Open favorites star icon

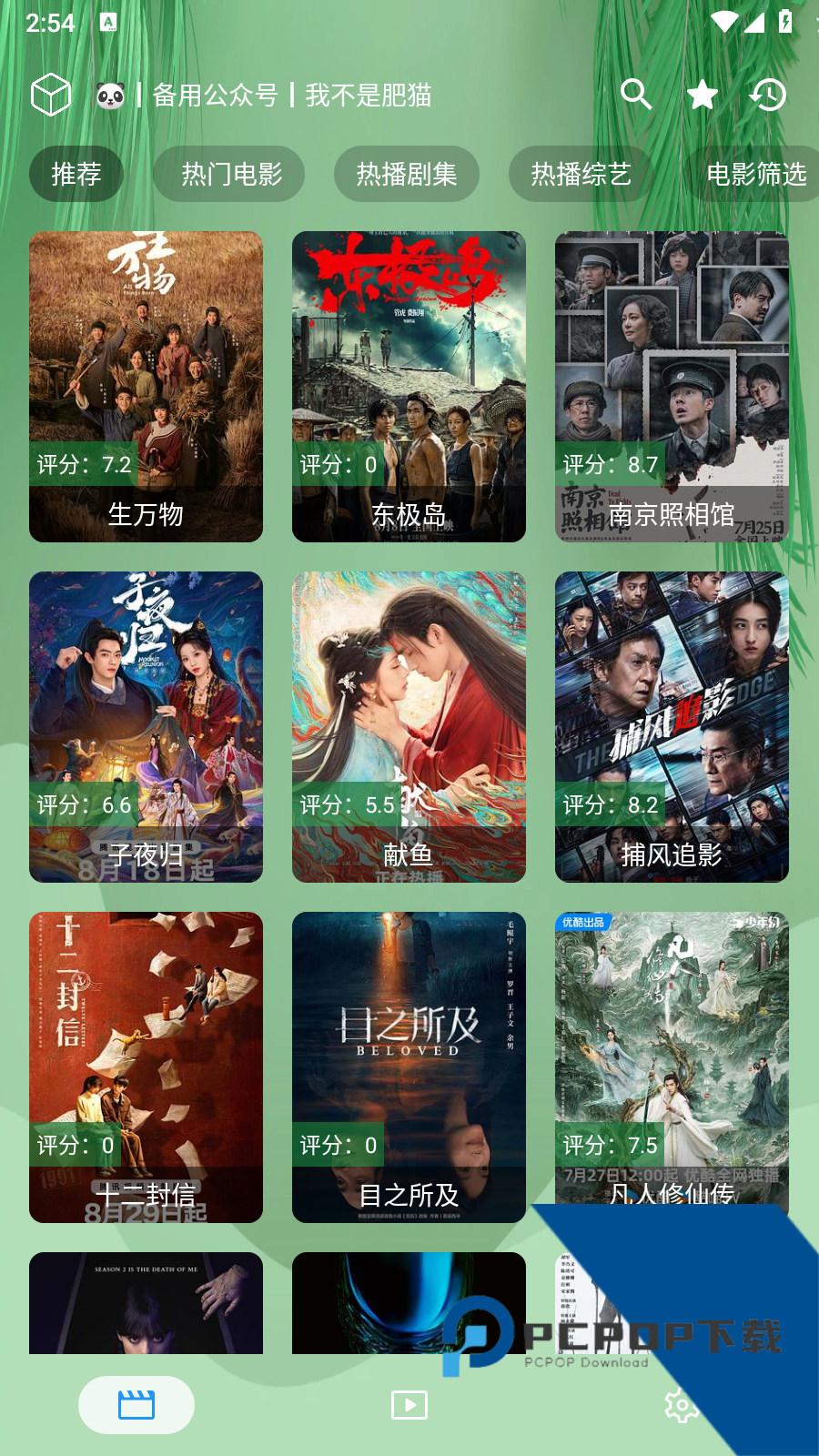tap(702, 94)
